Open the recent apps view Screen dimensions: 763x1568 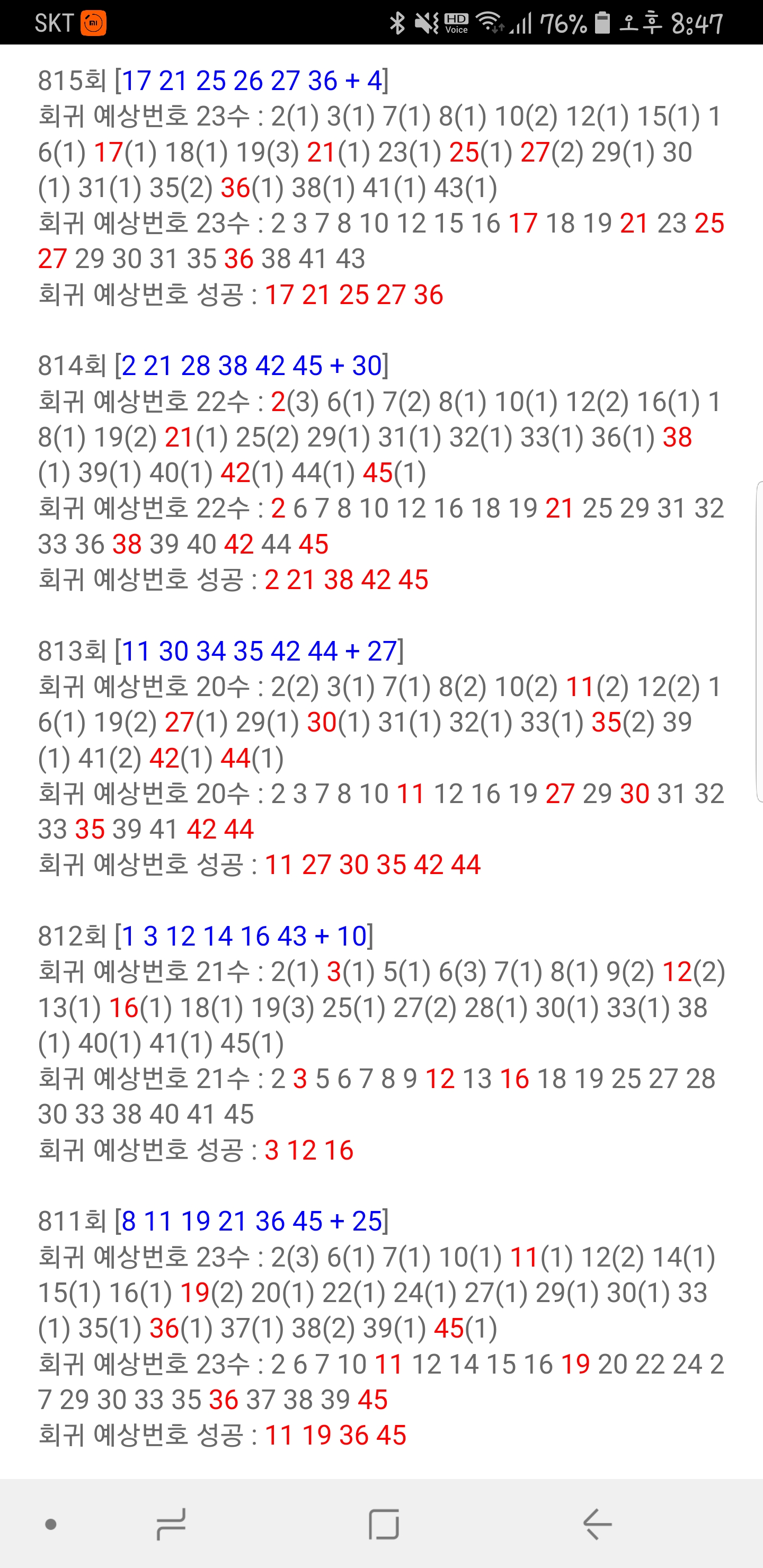pyautogui.click(x=171, y=1524)
